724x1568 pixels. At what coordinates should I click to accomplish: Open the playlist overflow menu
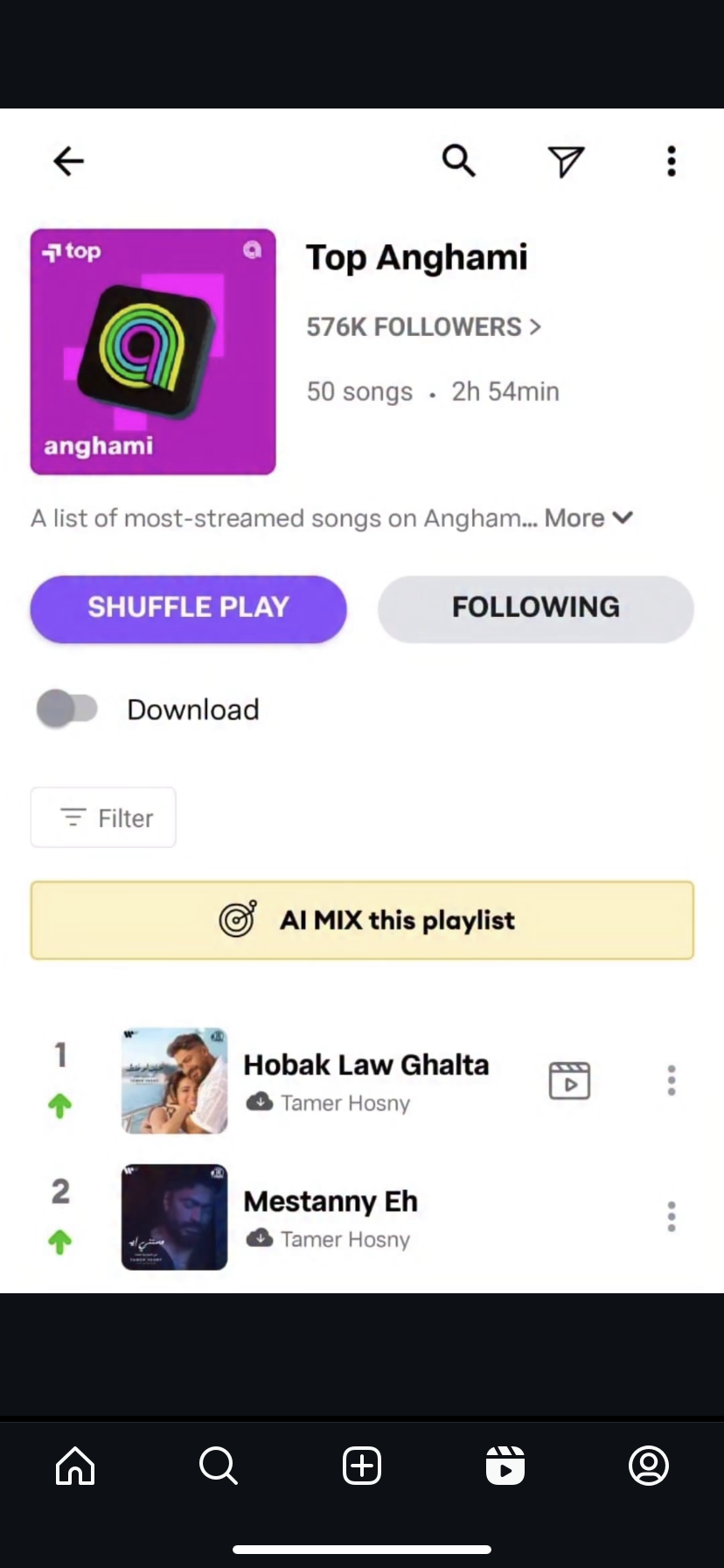click(x=671, y=161)
